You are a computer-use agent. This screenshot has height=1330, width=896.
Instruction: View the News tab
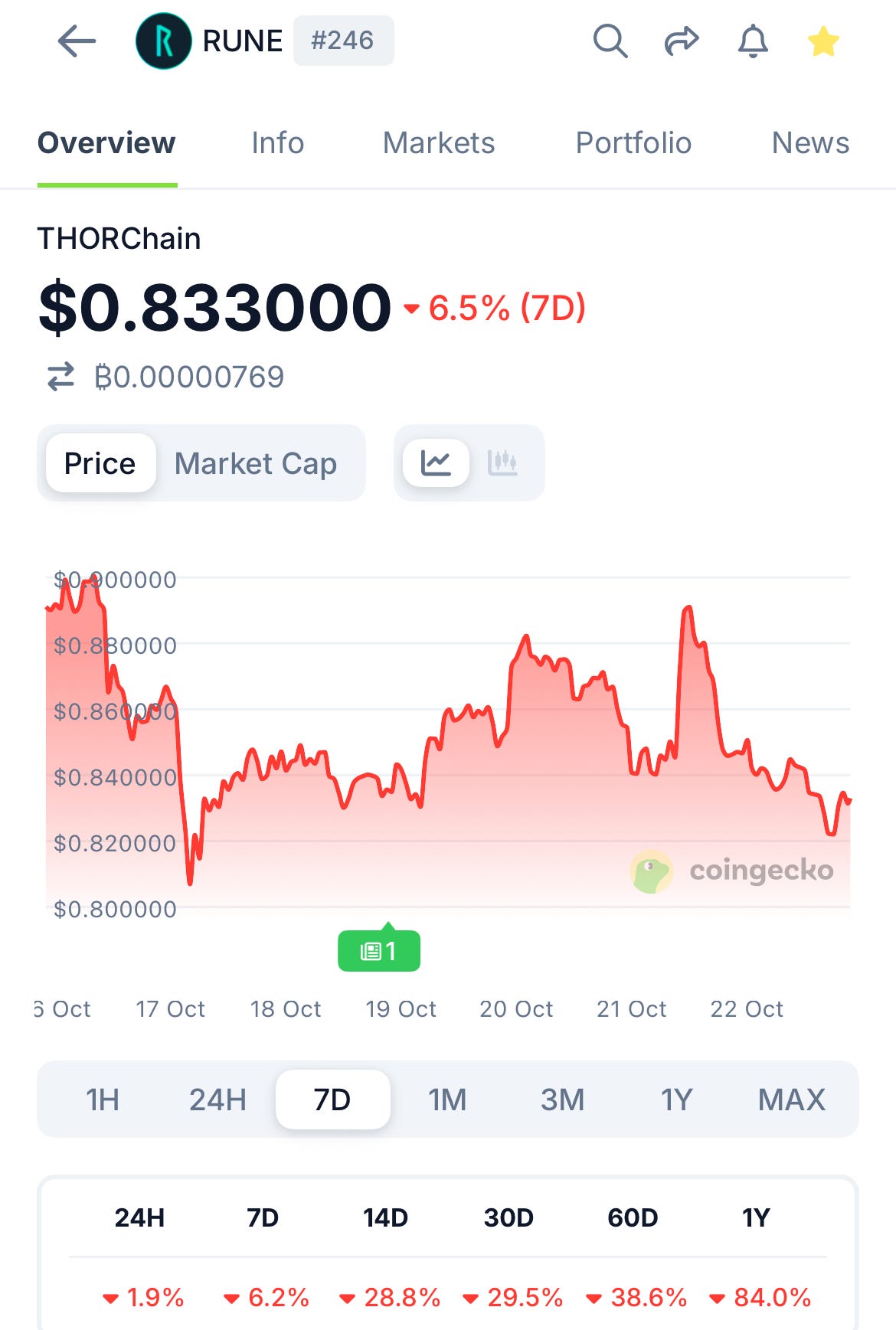coord(810,143)
